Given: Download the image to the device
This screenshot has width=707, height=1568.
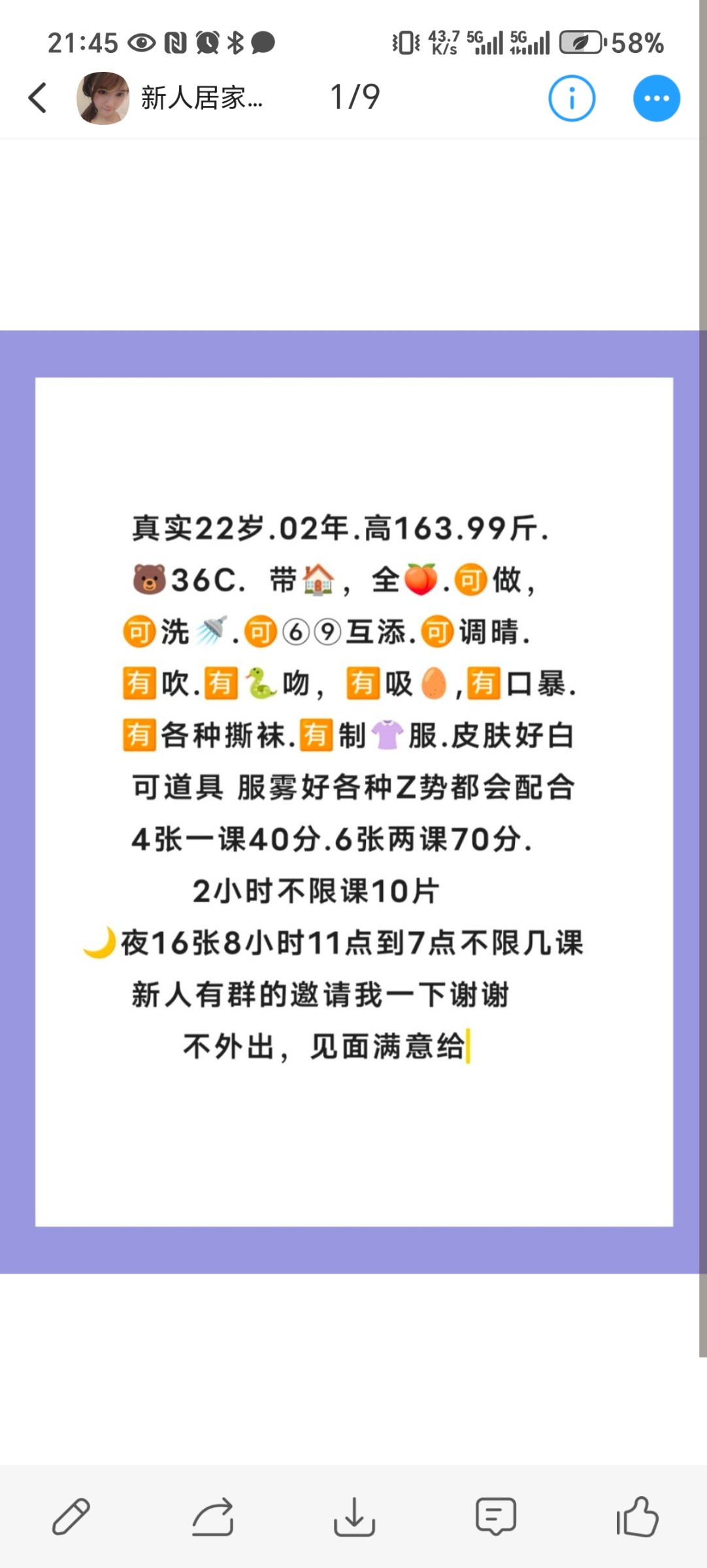Looking at the screenshot, I should [x=354, y=1516].
